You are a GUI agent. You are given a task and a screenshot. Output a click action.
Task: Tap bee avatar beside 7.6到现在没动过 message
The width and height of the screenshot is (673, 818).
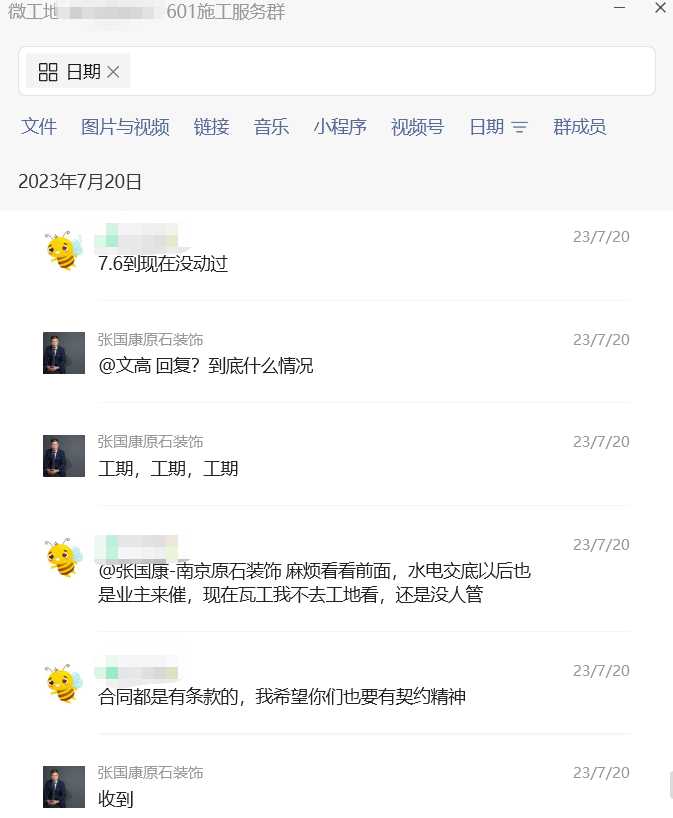click(64, 250)
